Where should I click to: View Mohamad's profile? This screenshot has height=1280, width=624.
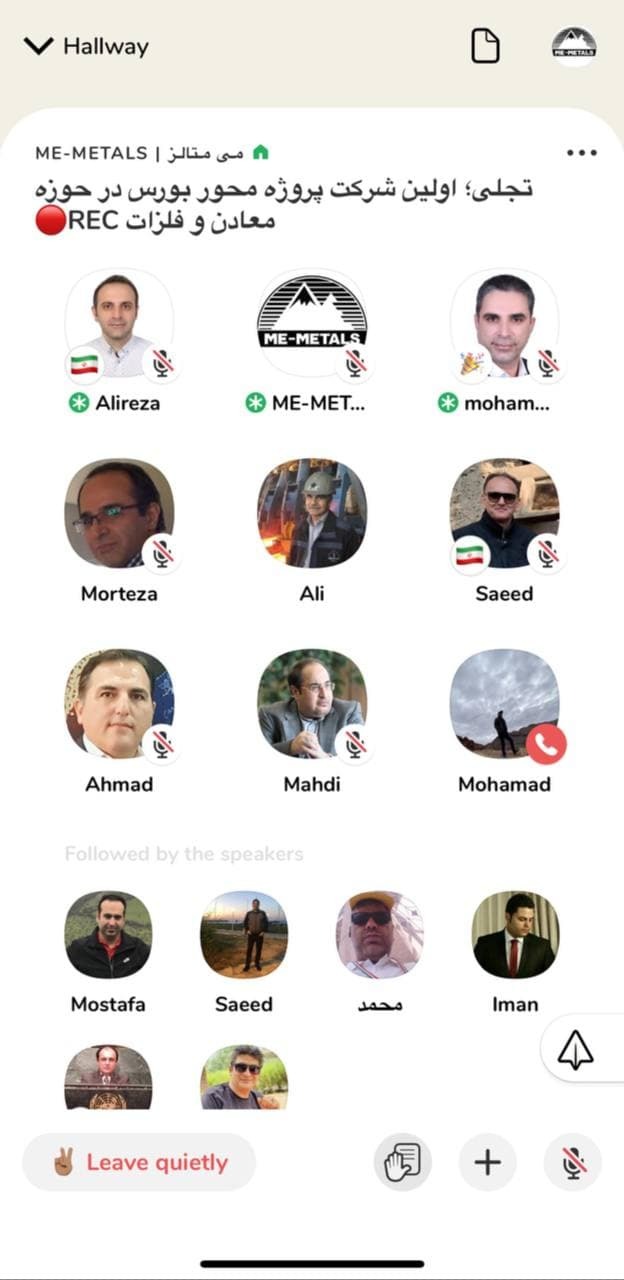(503, 704)
